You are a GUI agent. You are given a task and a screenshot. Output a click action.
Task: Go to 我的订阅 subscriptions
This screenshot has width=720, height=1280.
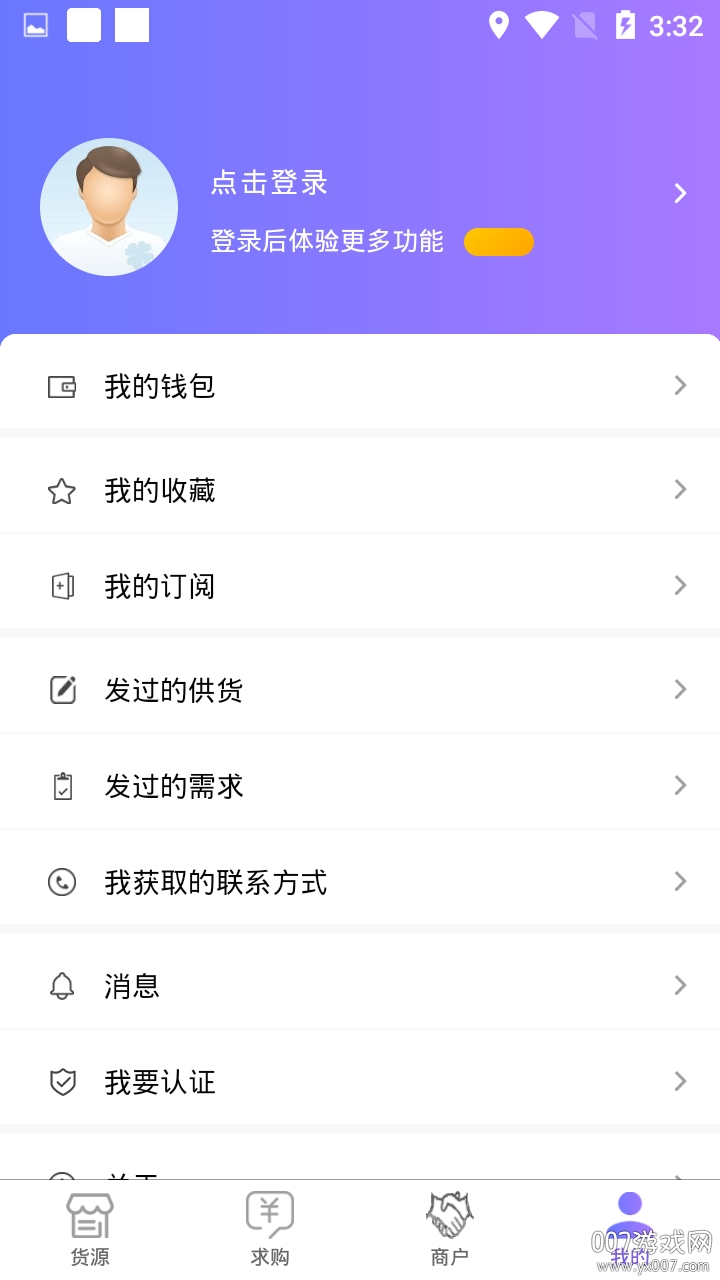[360, 586]
